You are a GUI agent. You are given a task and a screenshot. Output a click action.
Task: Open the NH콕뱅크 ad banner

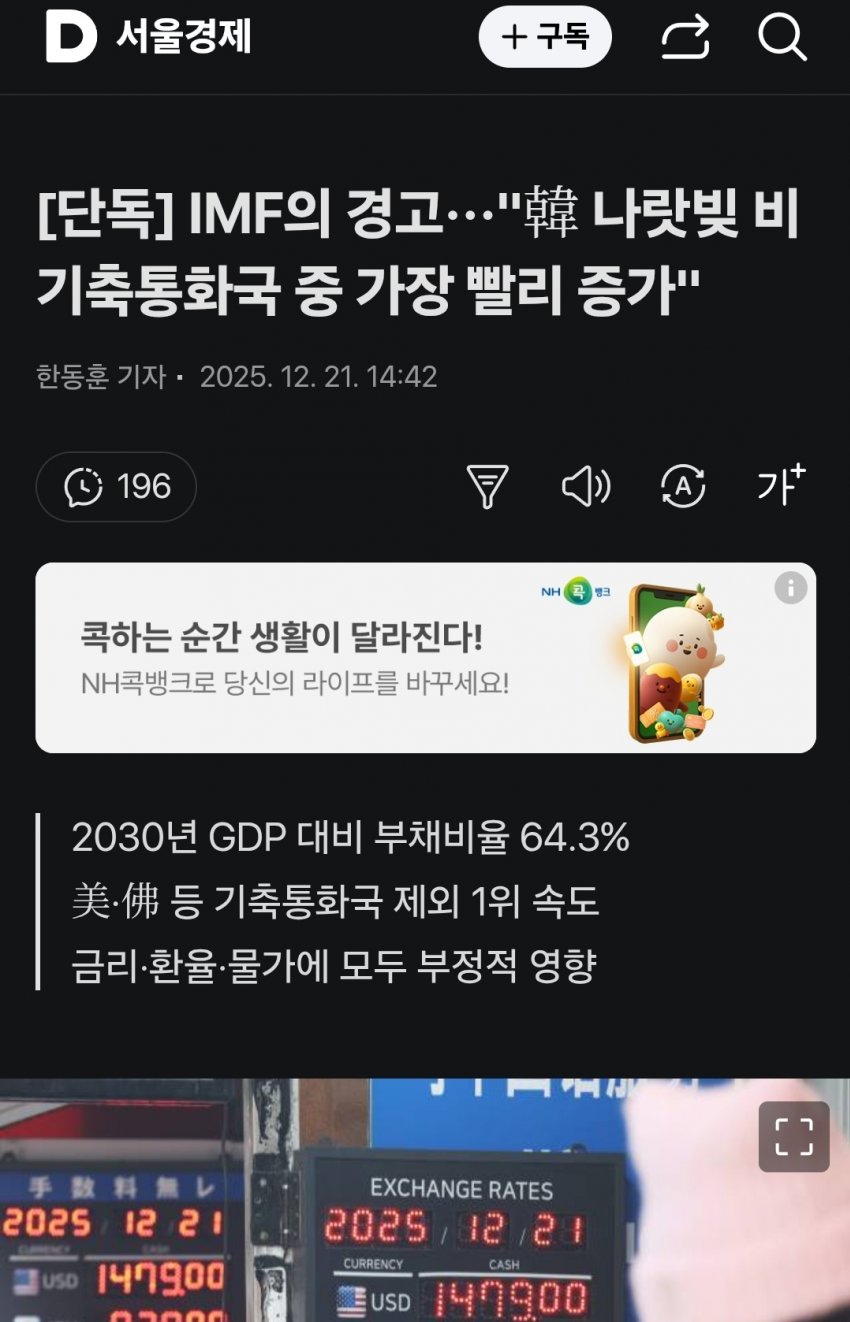(x=400, y=657)
